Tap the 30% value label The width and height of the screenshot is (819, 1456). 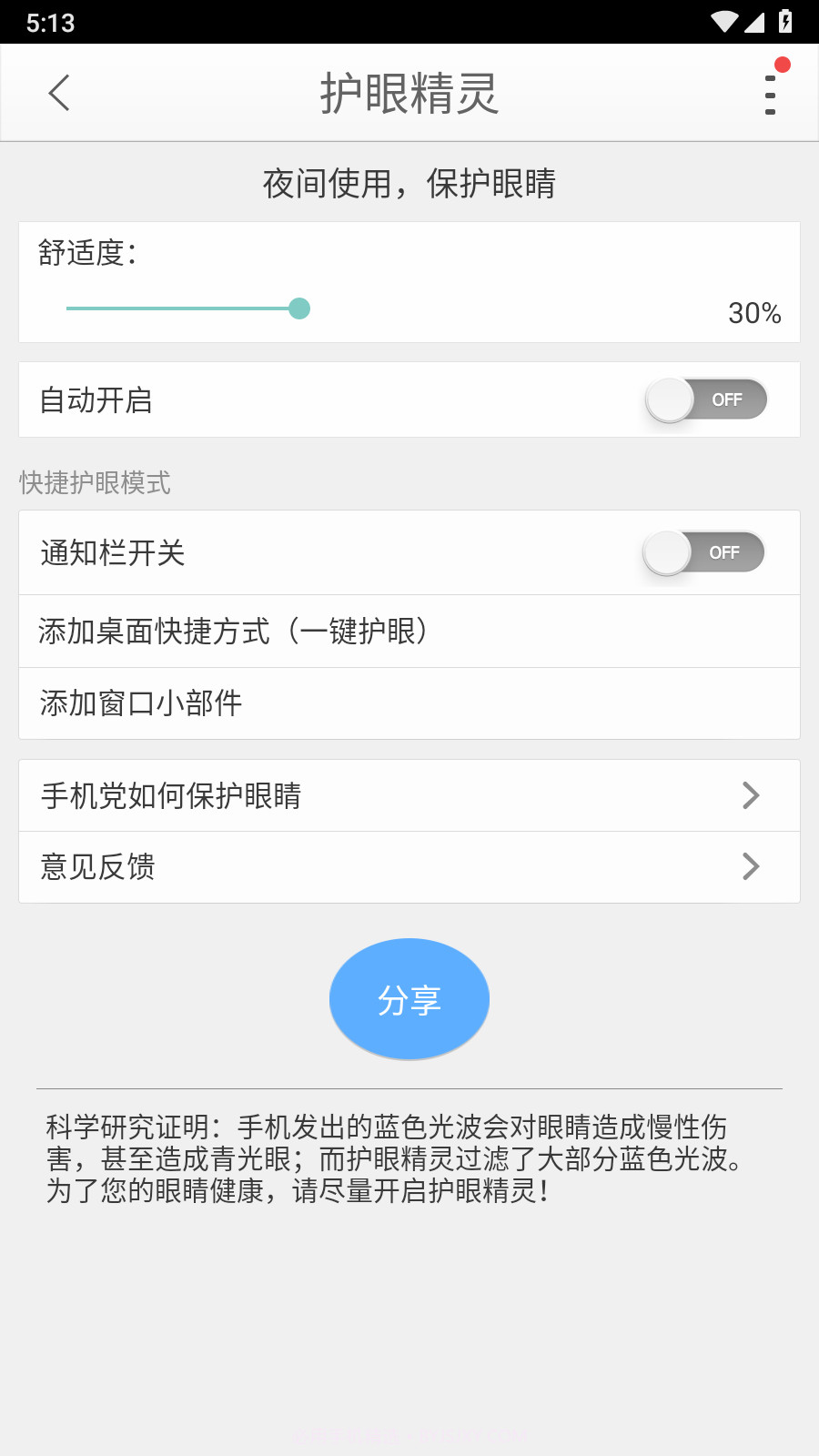tap(754, 315)
